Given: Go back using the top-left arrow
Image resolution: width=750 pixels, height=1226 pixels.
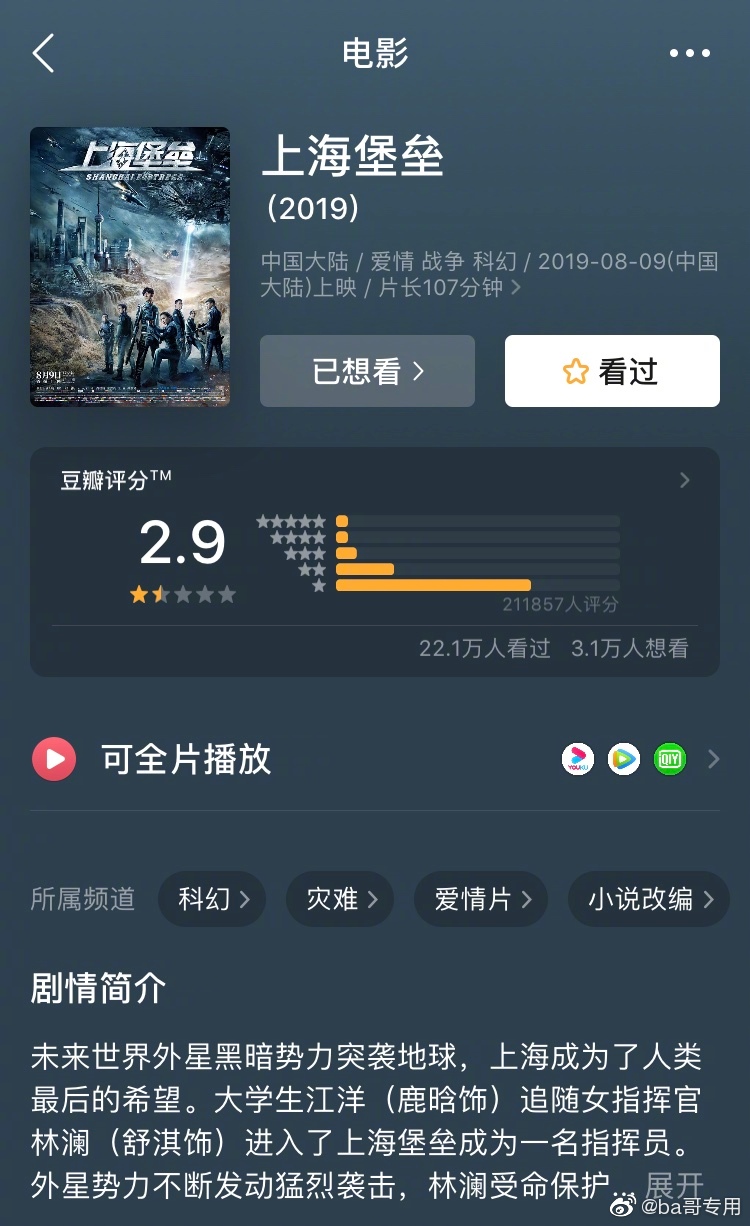Looking at the screenshot, I should pos(44,53).
